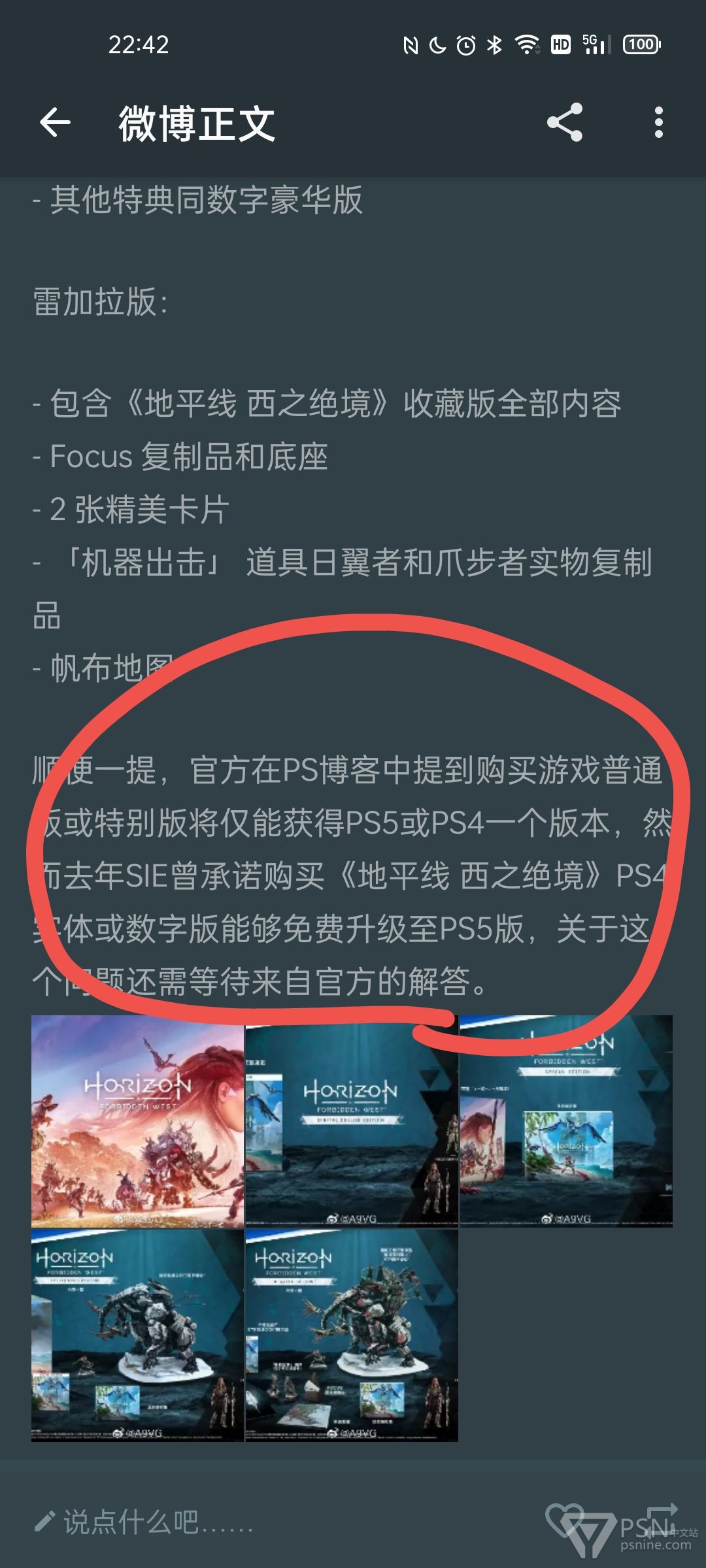The image size is (706, 1568).
Task: Open the red Tremortusk statue with map image
Action: click(352, 1335)
